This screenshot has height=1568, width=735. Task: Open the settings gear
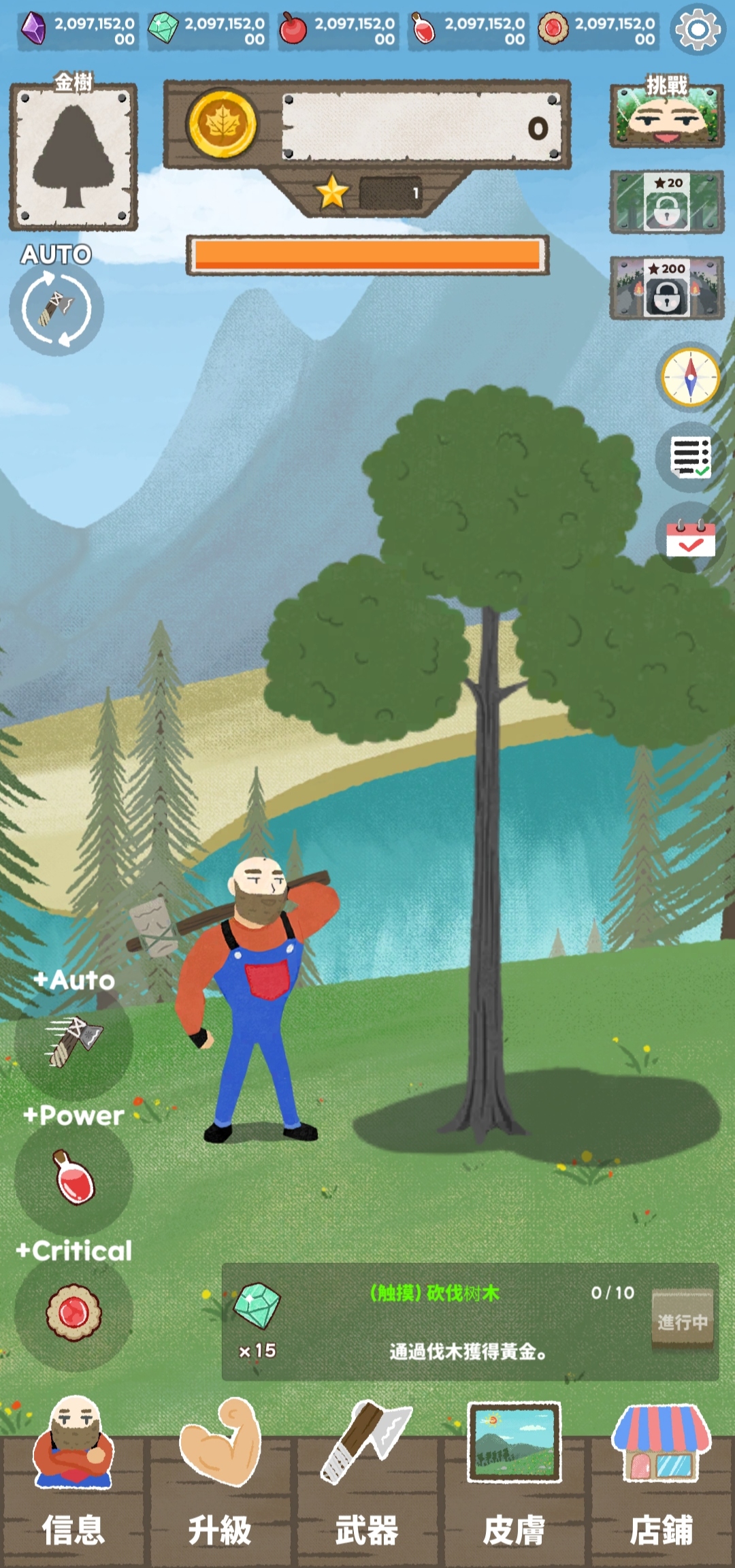[697, 29]
